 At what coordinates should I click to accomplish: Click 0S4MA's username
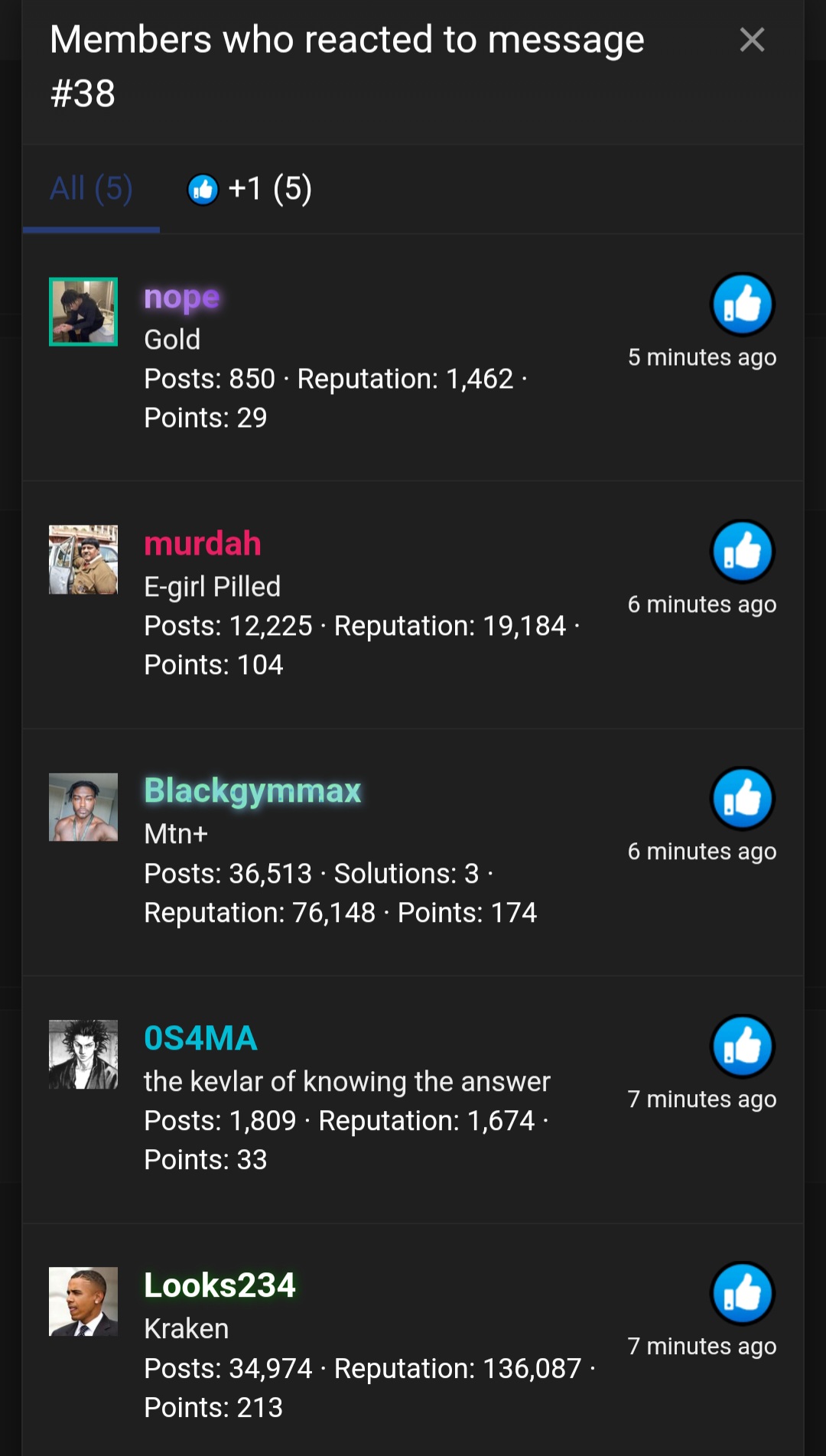[200, 1038]
